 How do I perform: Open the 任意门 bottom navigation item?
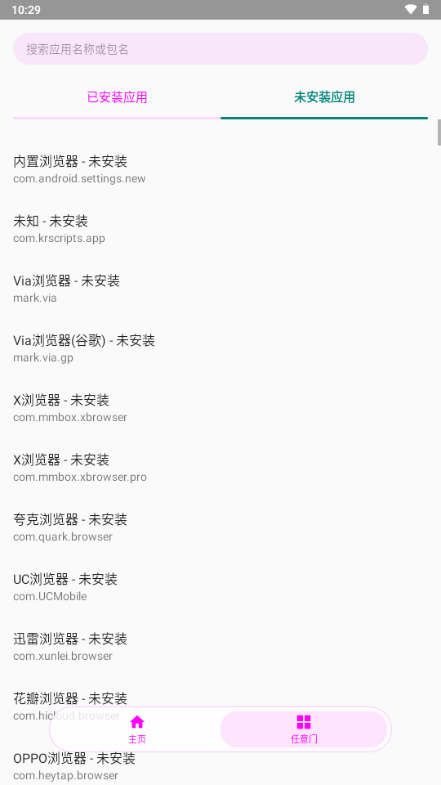304,729
